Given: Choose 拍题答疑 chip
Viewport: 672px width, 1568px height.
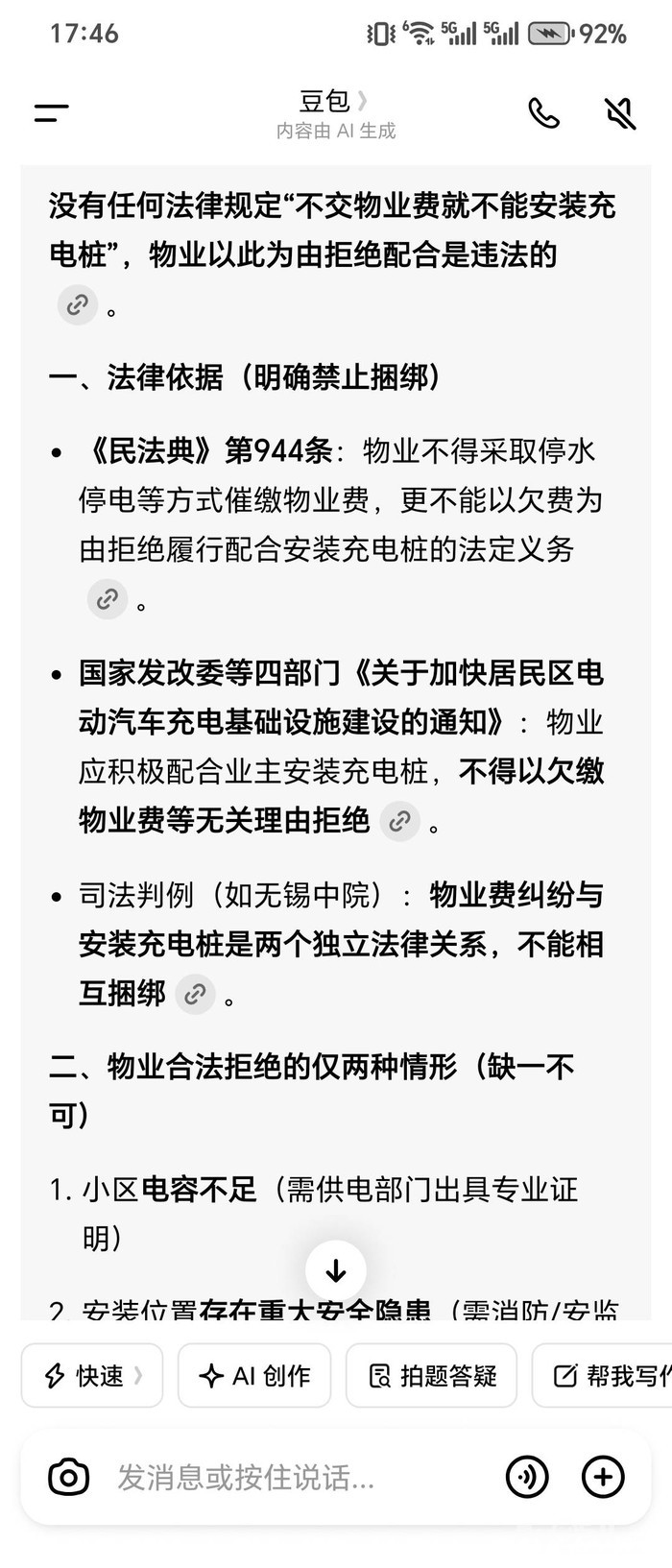Looking at the screenshot, I should tap(432, 1375).
